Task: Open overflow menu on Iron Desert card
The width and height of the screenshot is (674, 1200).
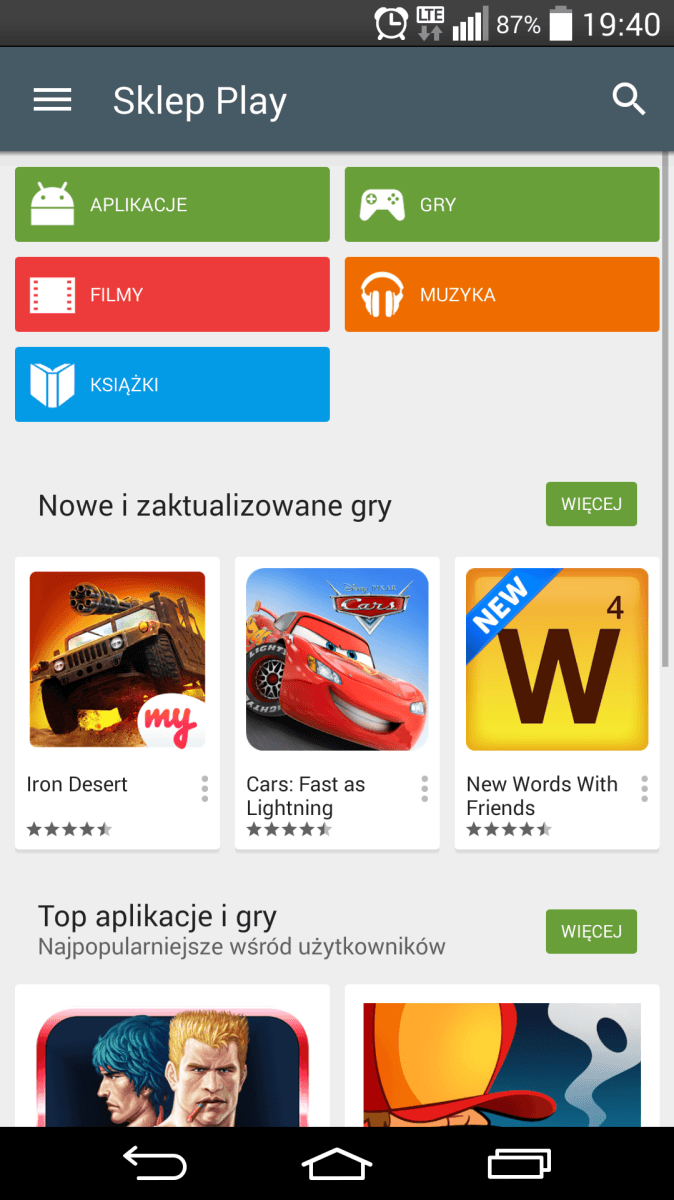Action: (x=204, y=788)
